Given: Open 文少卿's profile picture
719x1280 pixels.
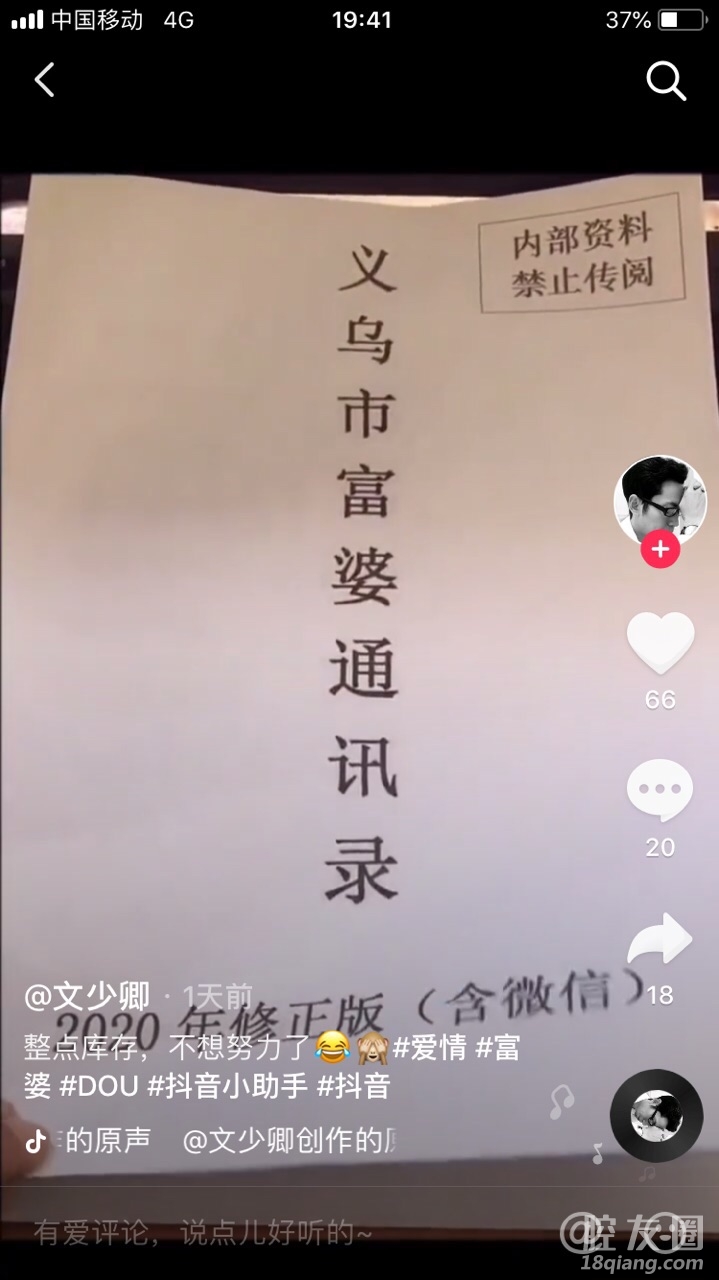Looking at the screenshot, I should click(659, 499).
